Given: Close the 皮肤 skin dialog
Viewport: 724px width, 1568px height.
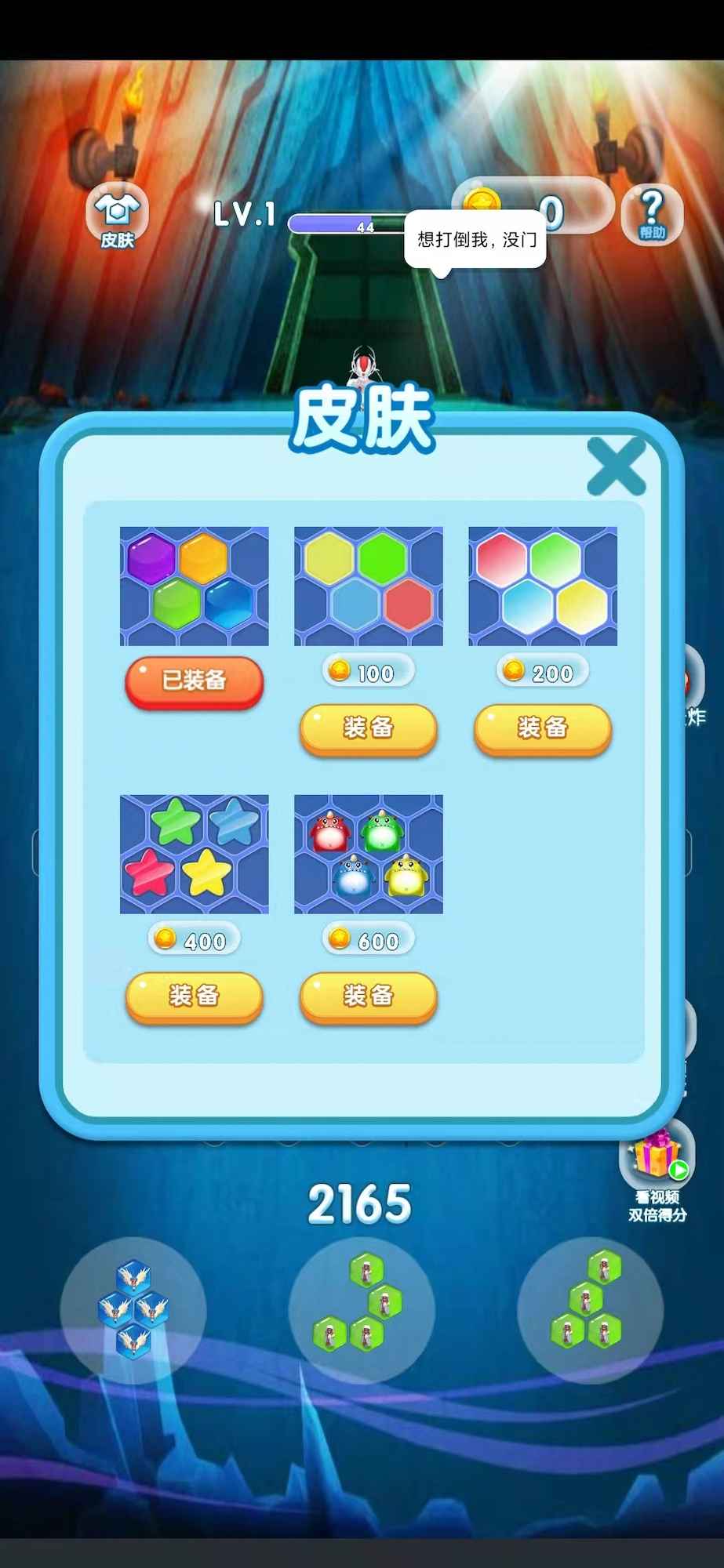Looking at the screenshot, I should (617, 466).
